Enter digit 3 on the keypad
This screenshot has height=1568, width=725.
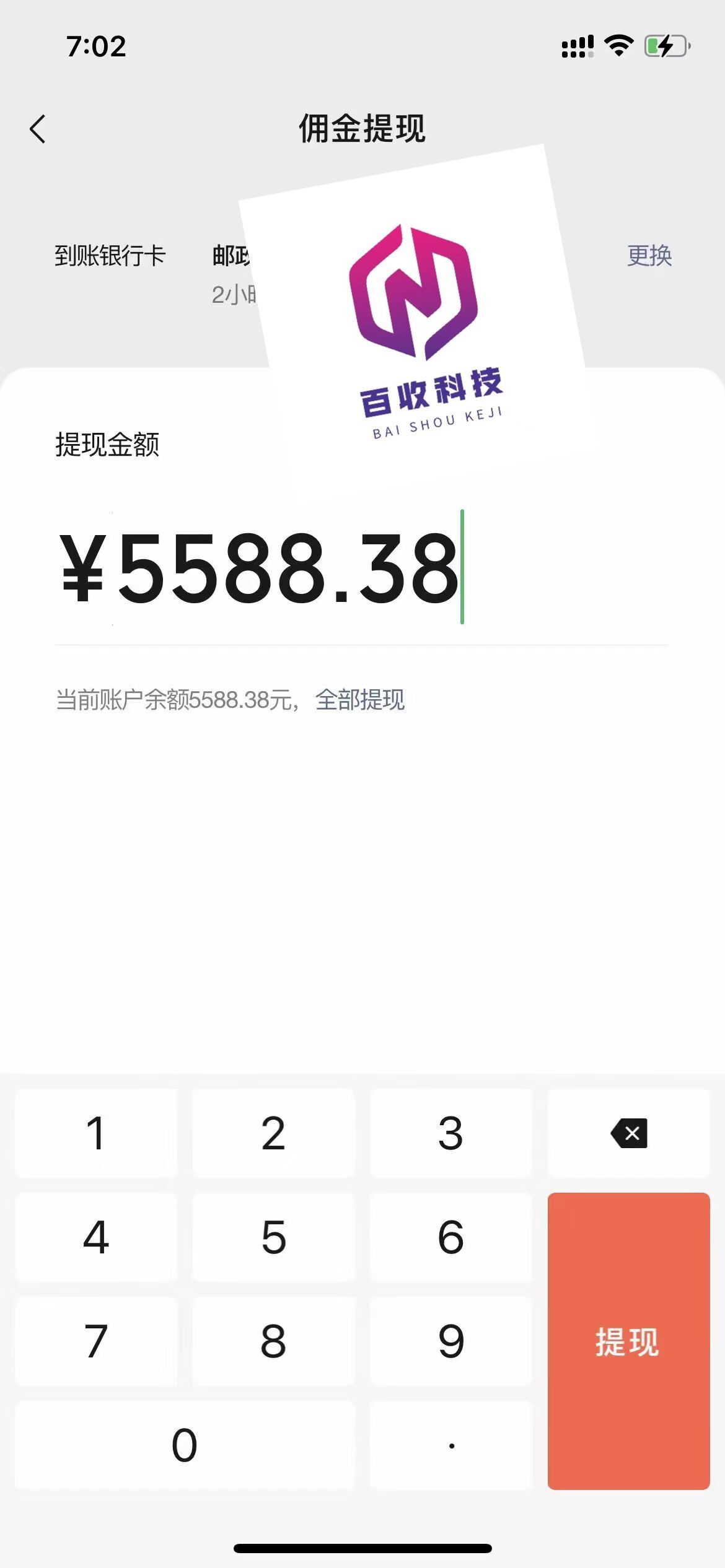[450, 1133]
